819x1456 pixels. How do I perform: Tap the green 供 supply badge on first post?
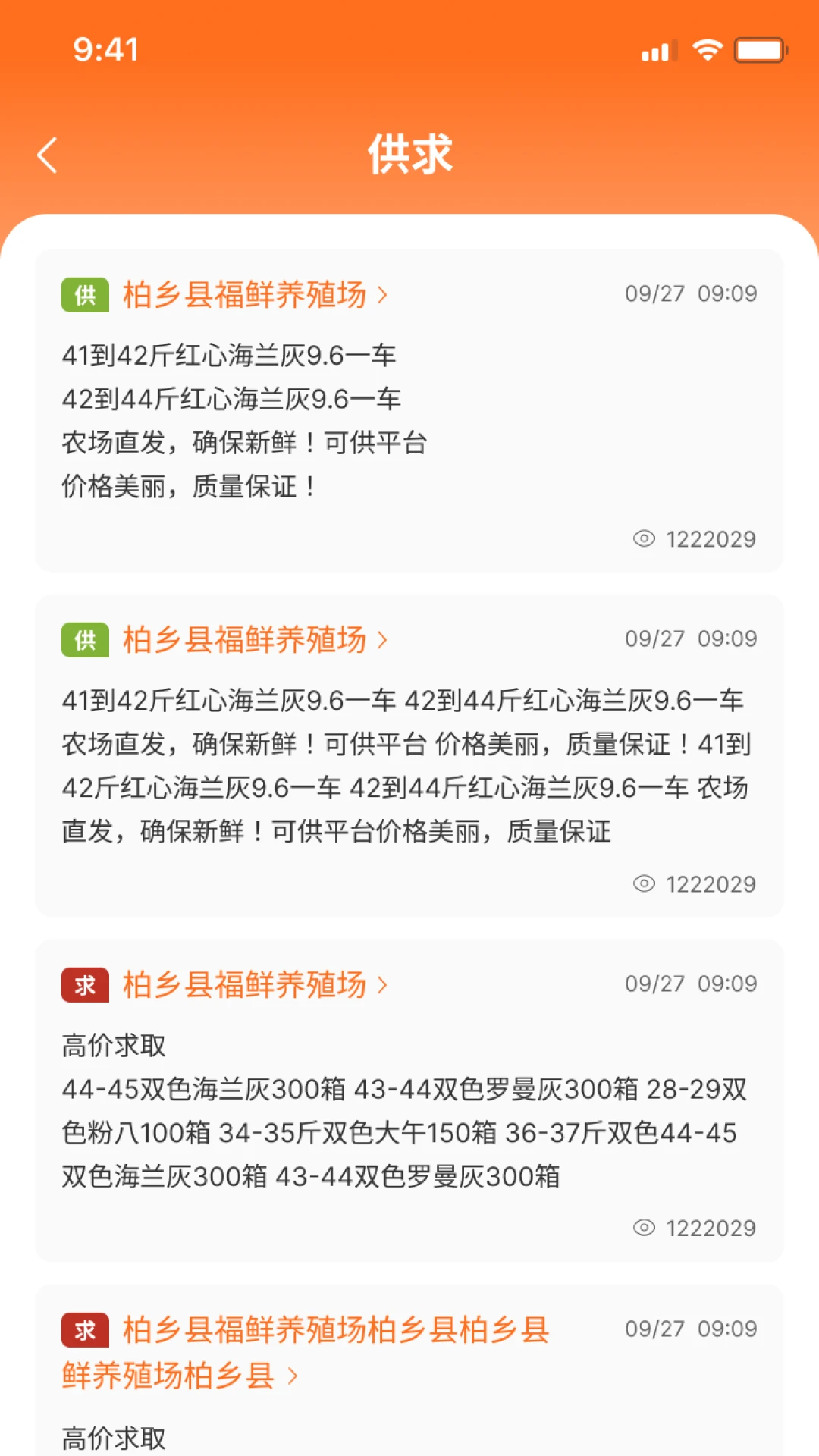pyautogui.click(x=83, y=295)
